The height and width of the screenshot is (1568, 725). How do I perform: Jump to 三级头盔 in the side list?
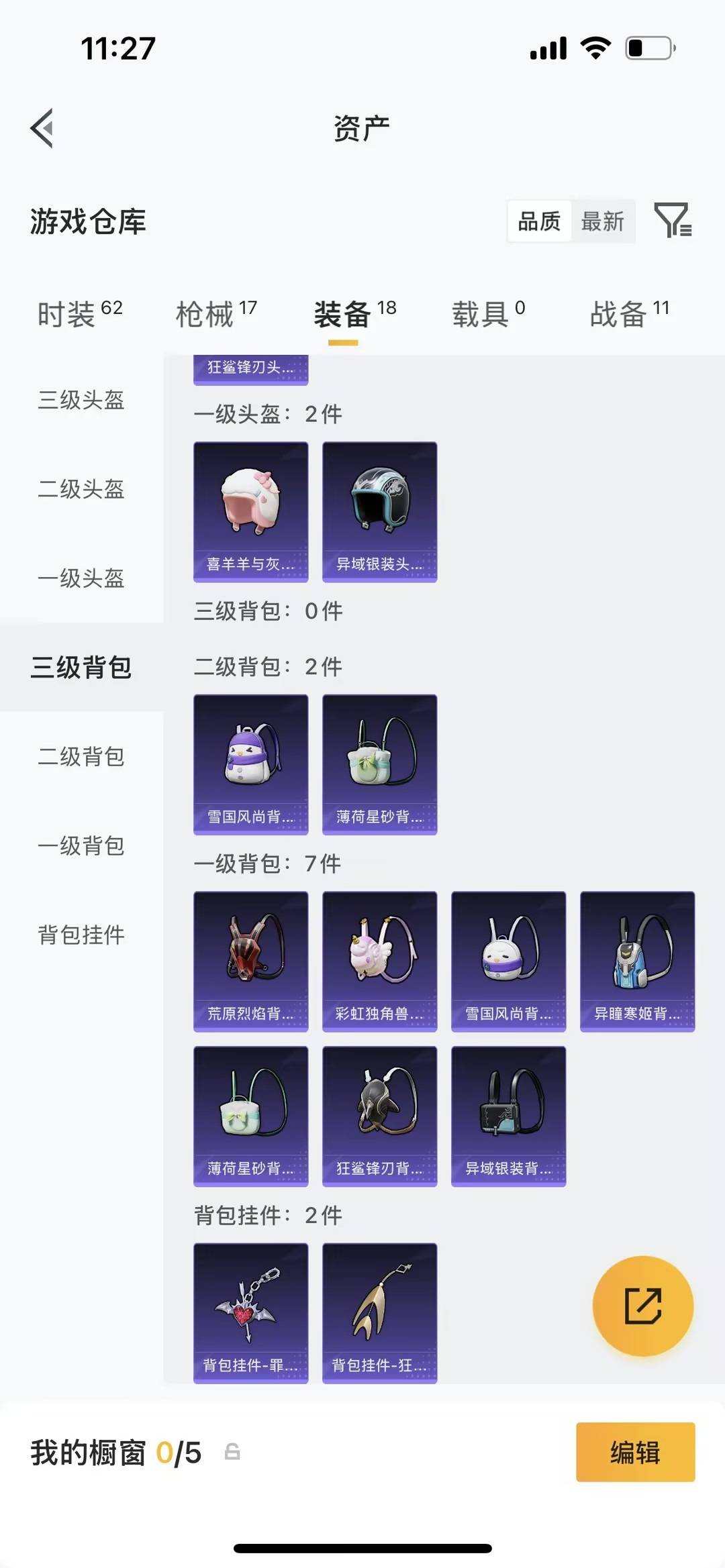pyautogui.click(x=81, y=400)
